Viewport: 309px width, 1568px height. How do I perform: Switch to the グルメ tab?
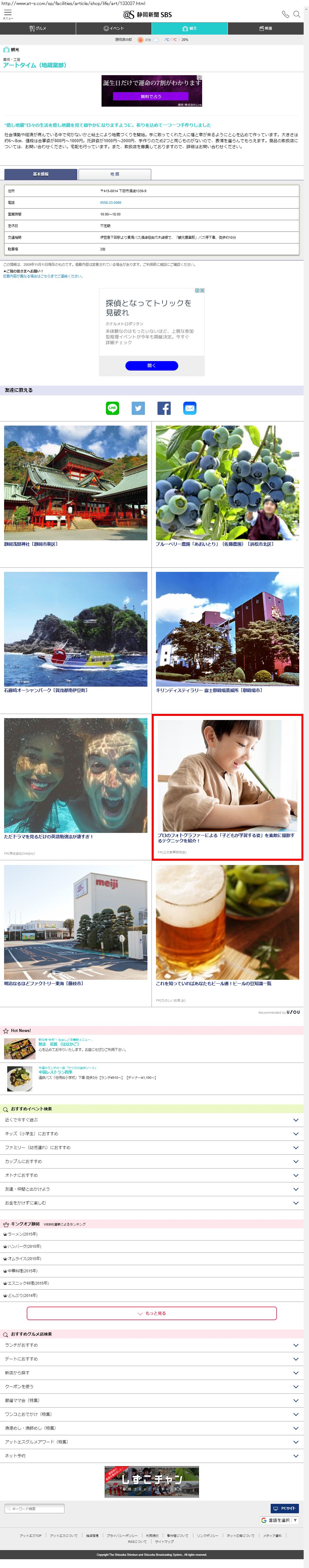(38, 29)
